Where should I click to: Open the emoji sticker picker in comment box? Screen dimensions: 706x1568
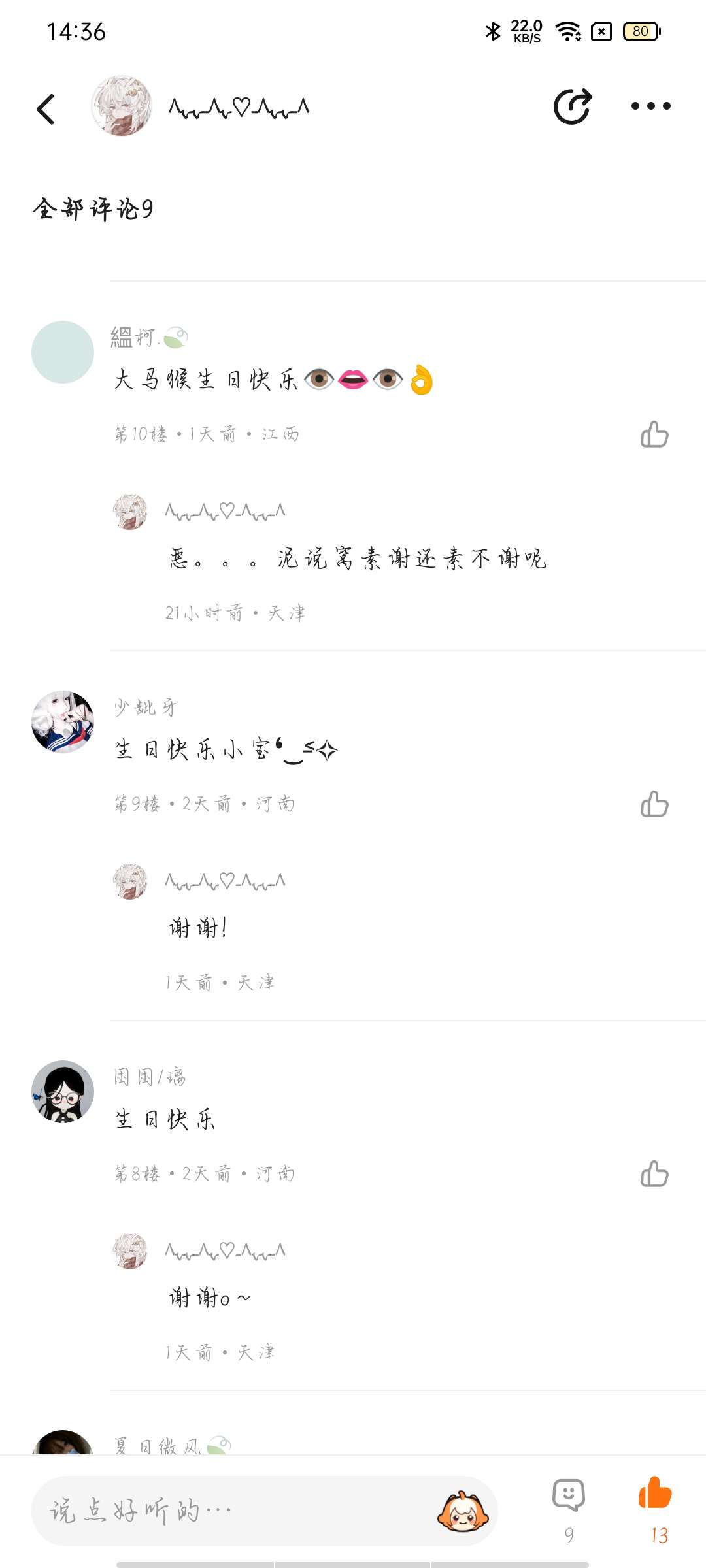[463, 1511]
